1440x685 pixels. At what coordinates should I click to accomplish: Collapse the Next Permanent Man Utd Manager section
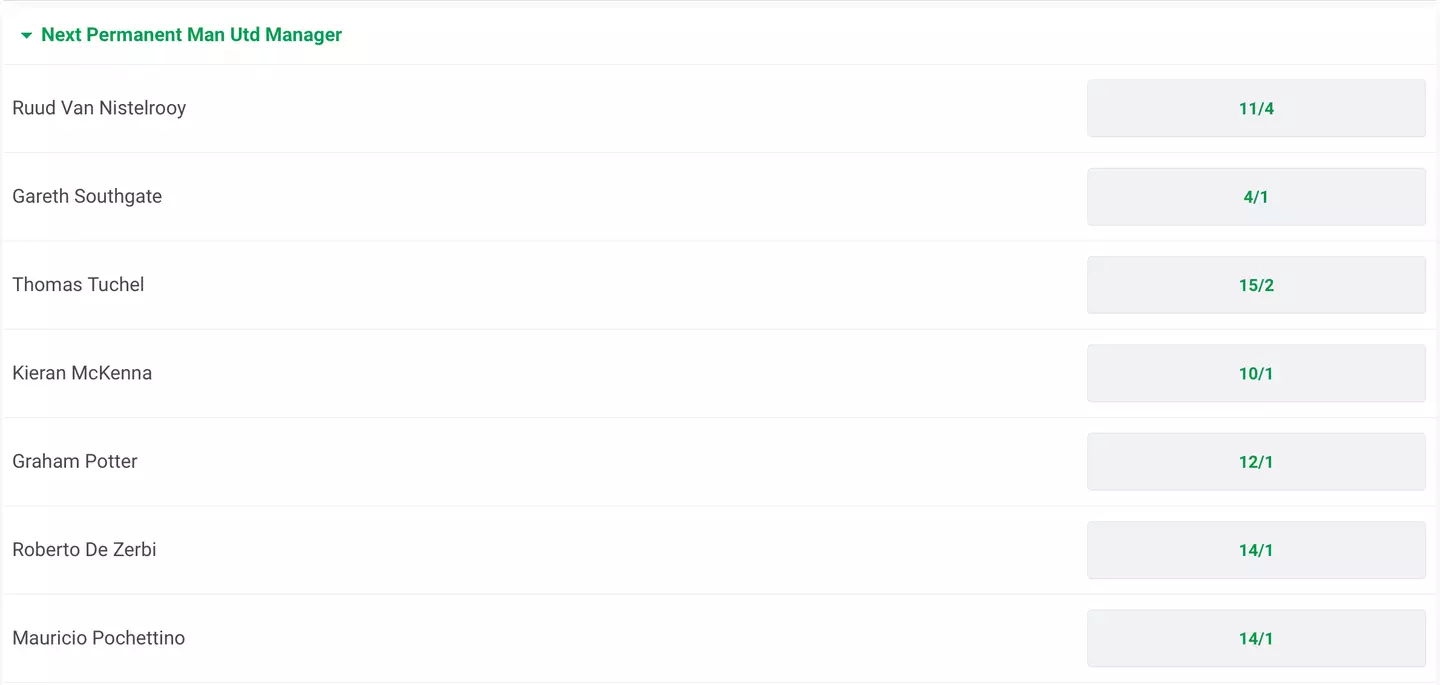[27, 35]
